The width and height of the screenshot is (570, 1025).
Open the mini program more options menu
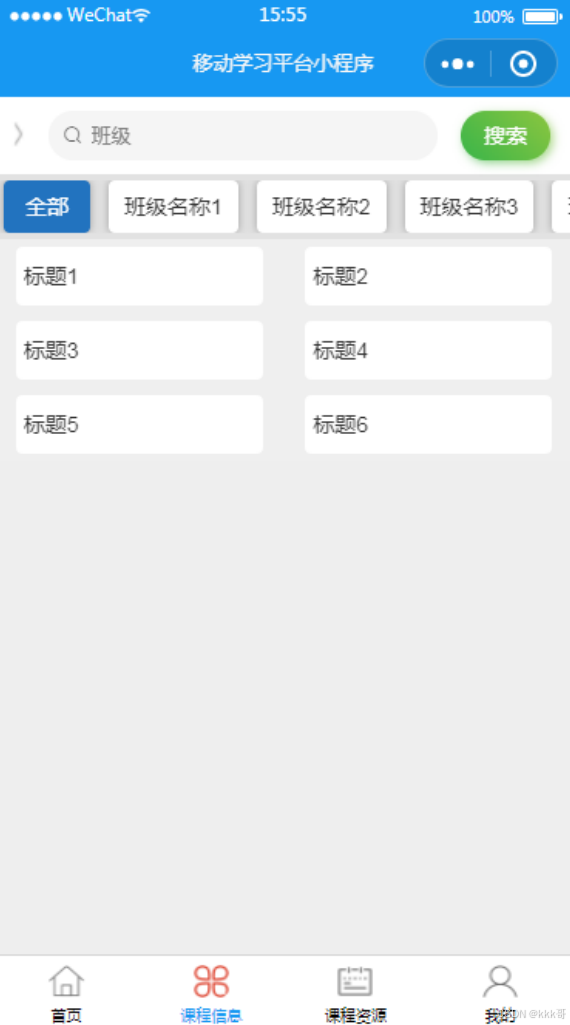coord(458,64)
